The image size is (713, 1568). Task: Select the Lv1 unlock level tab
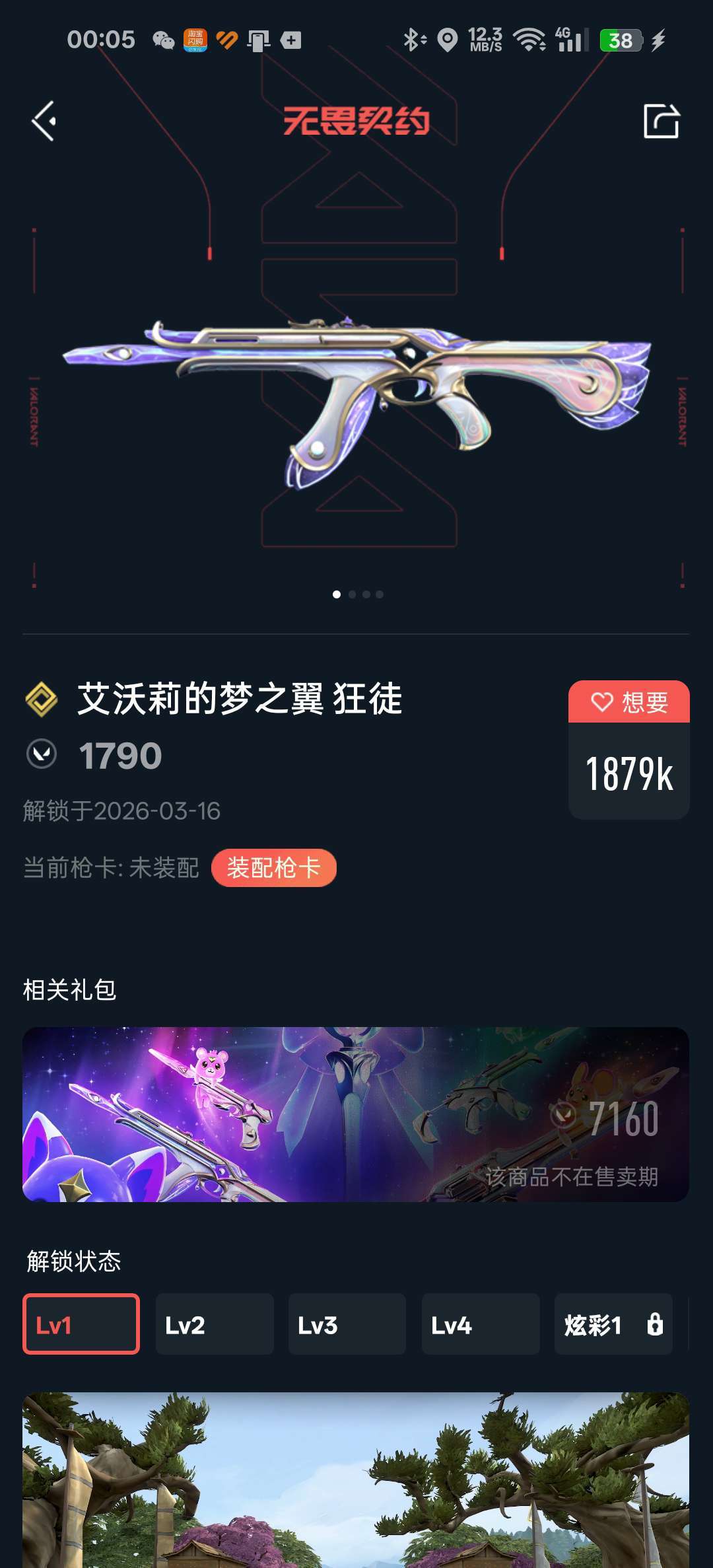tap(81, 1323)
